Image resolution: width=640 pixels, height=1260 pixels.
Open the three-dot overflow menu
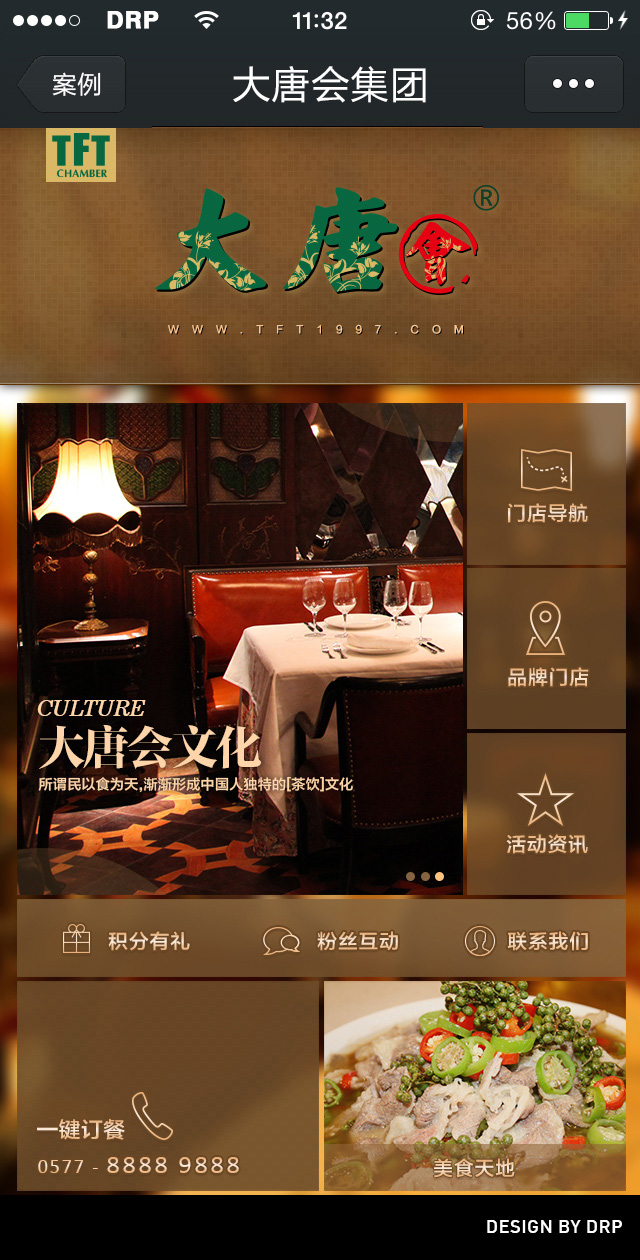[x=573, y=84]
